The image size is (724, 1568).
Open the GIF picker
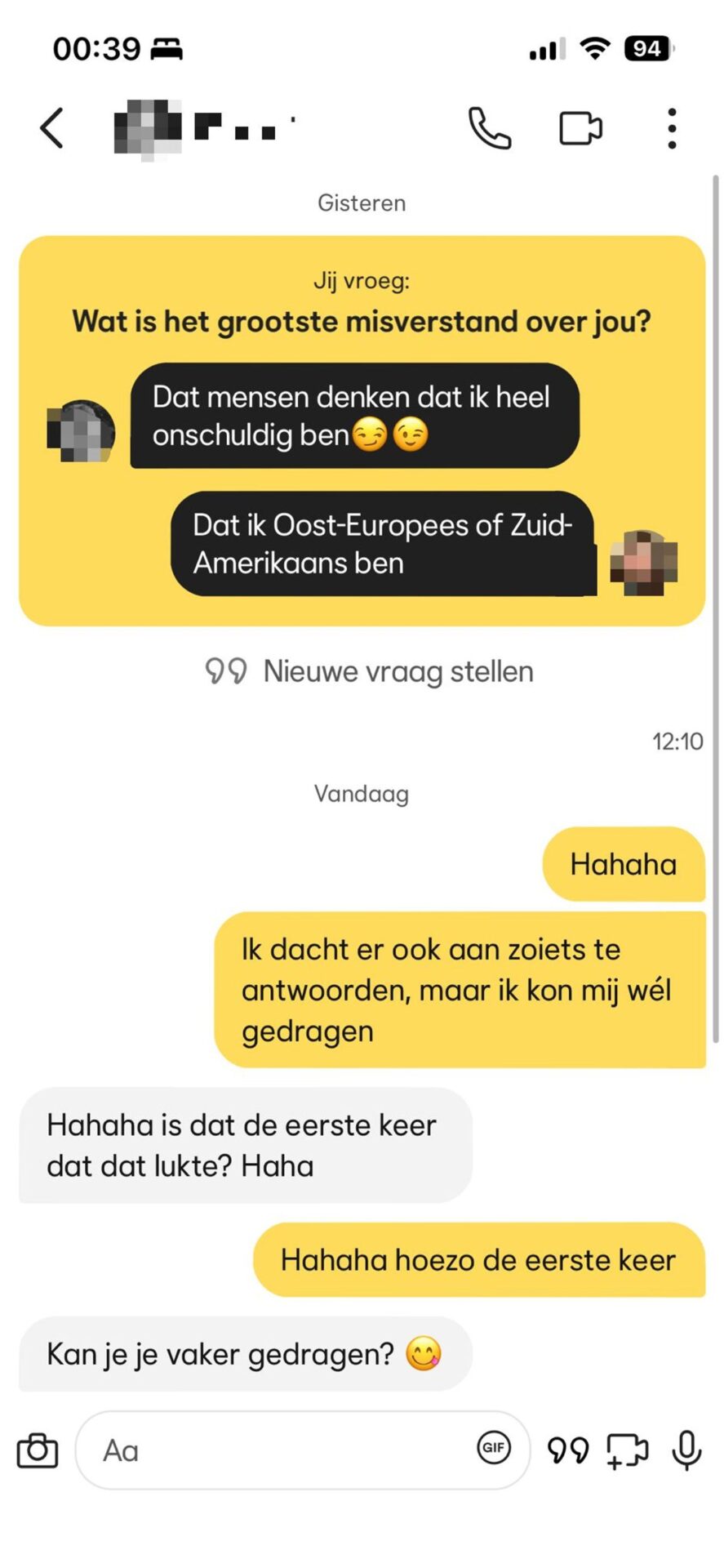pyautogui.click(x=494, y=1448)
